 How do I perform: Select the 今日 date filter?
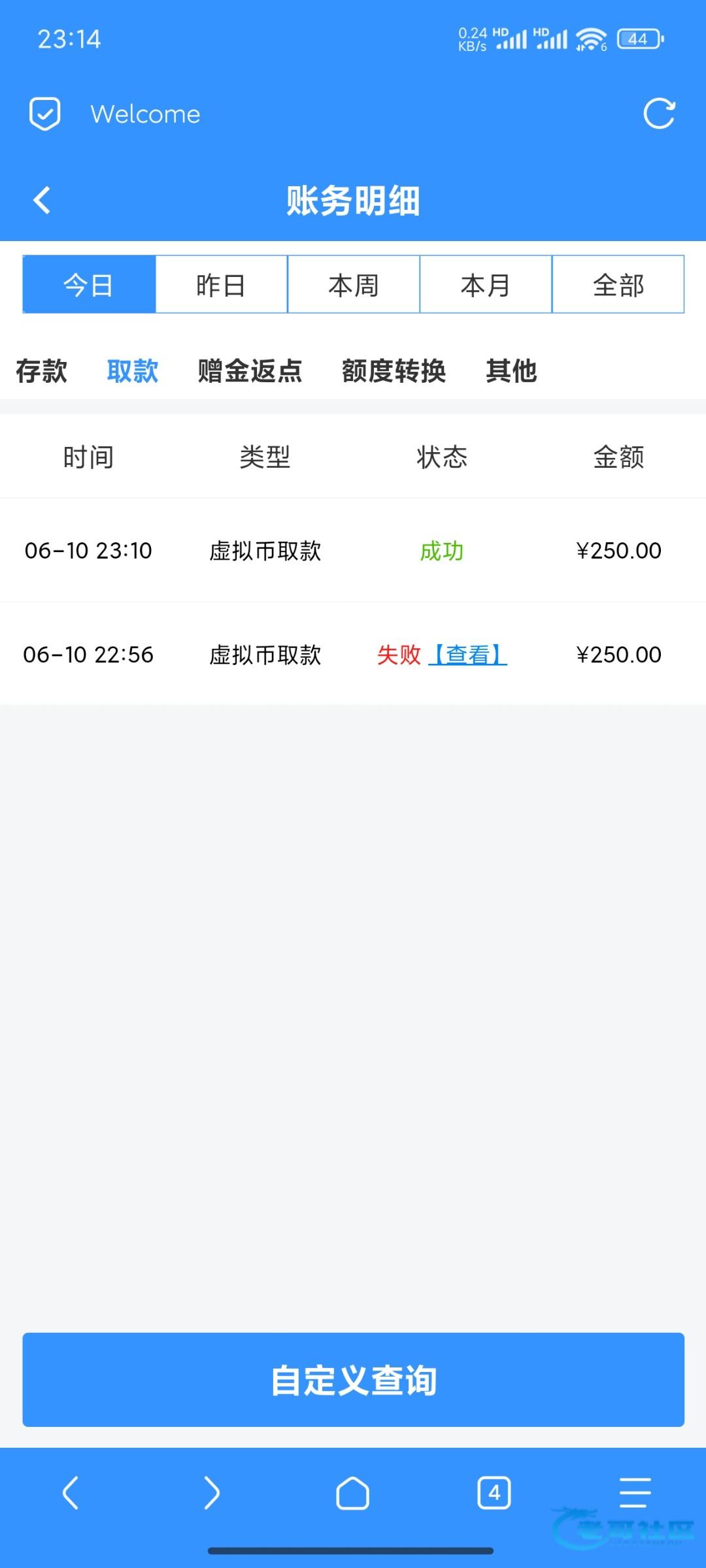(89, 285)
